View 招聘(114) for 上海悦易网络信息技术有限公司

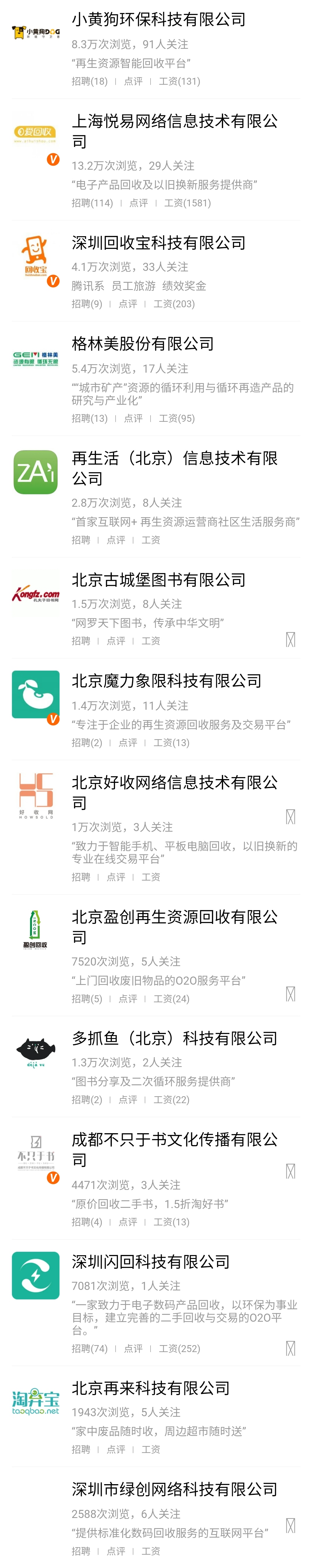(x=92, y=203)
